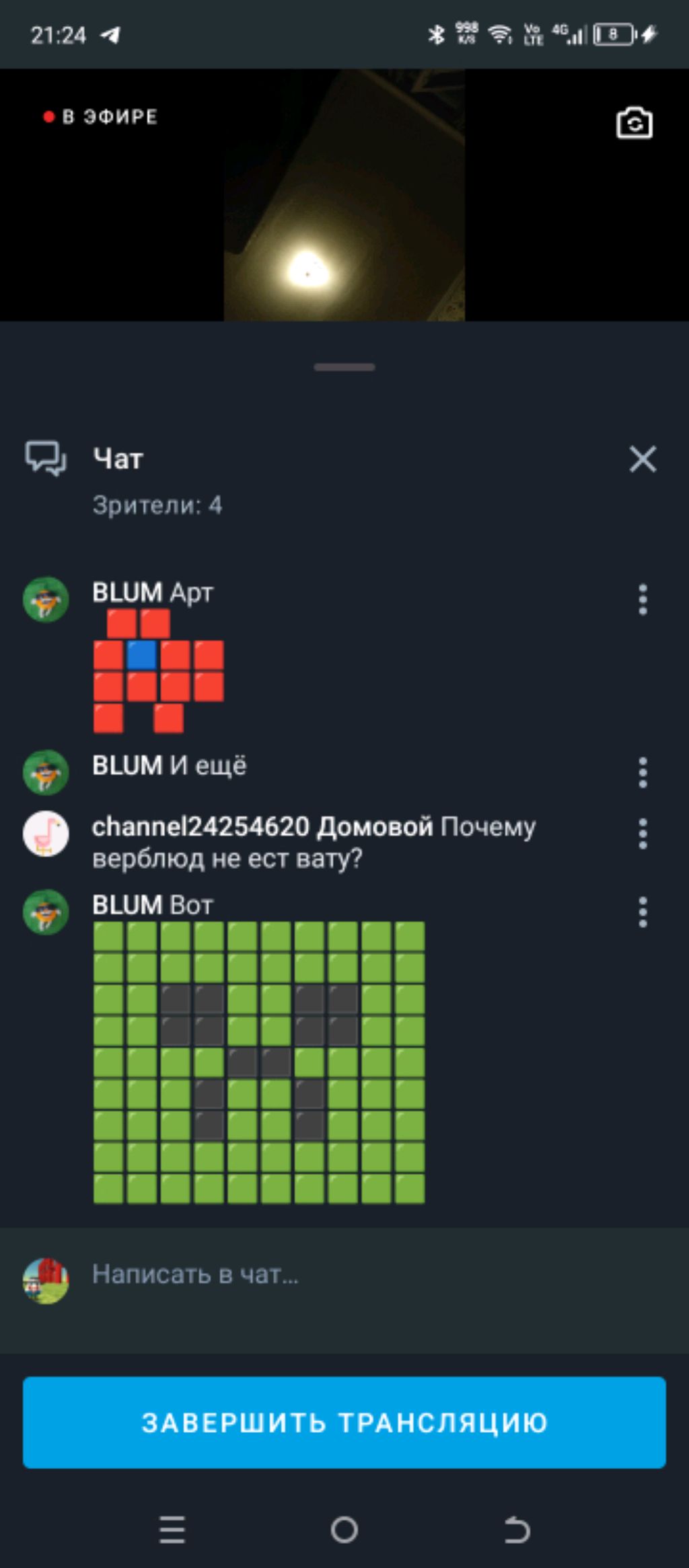This screenshot has width=689, height=1568.
Task: Tap "Завершить трансляцию" to end stream
Action: [x=344, y=1422]
